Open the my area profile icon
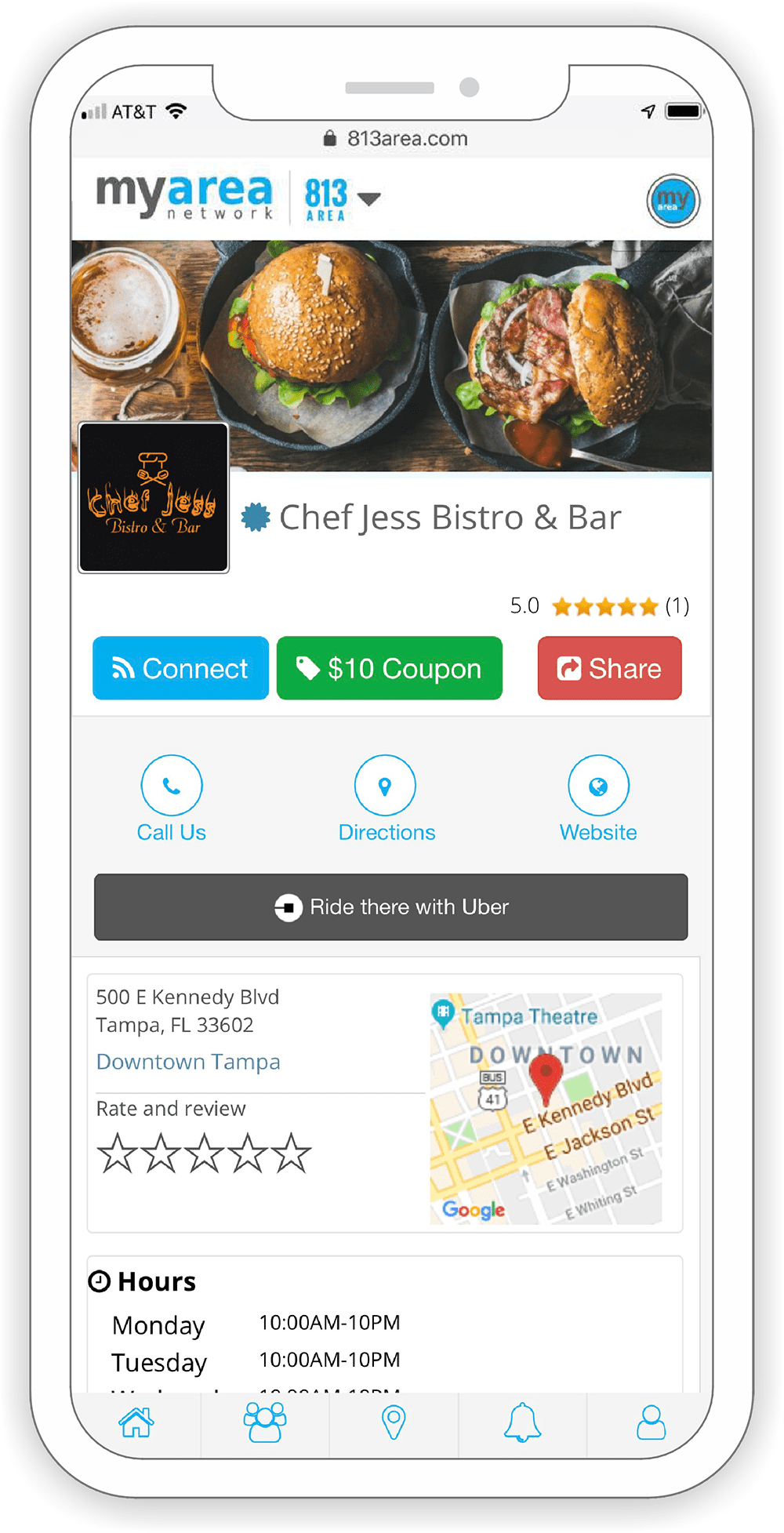 pyautogui.click(x=673, y=201)
